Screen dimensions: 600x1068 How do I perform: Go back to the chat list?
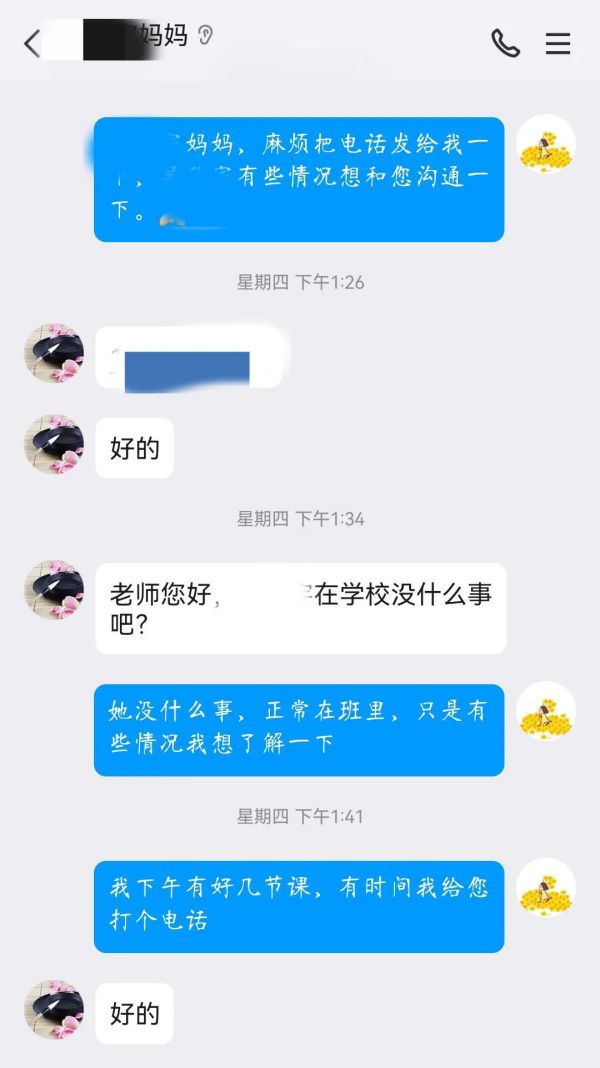coord(32,43)
